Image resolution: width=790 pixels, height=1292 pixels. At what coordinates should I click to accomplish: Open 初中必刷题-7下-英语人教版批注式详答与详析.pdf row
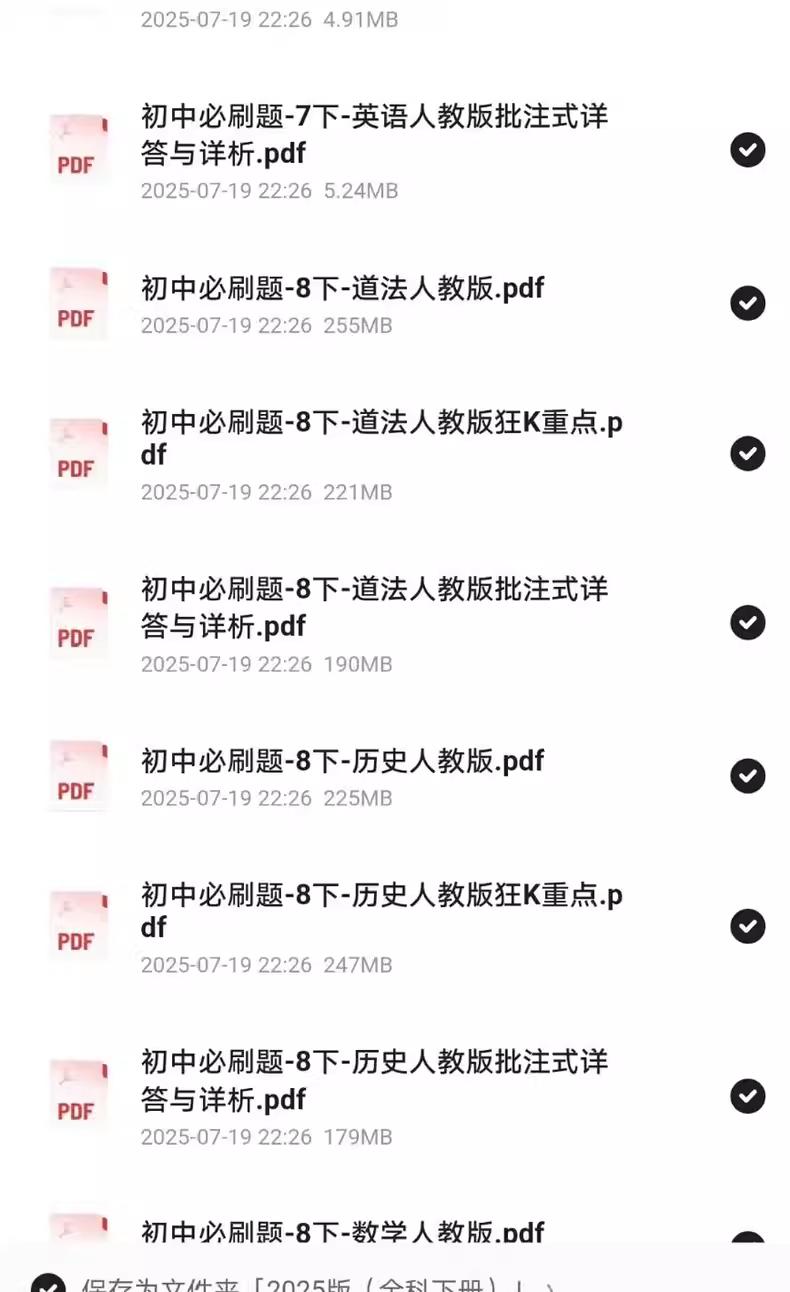point(374,136)
